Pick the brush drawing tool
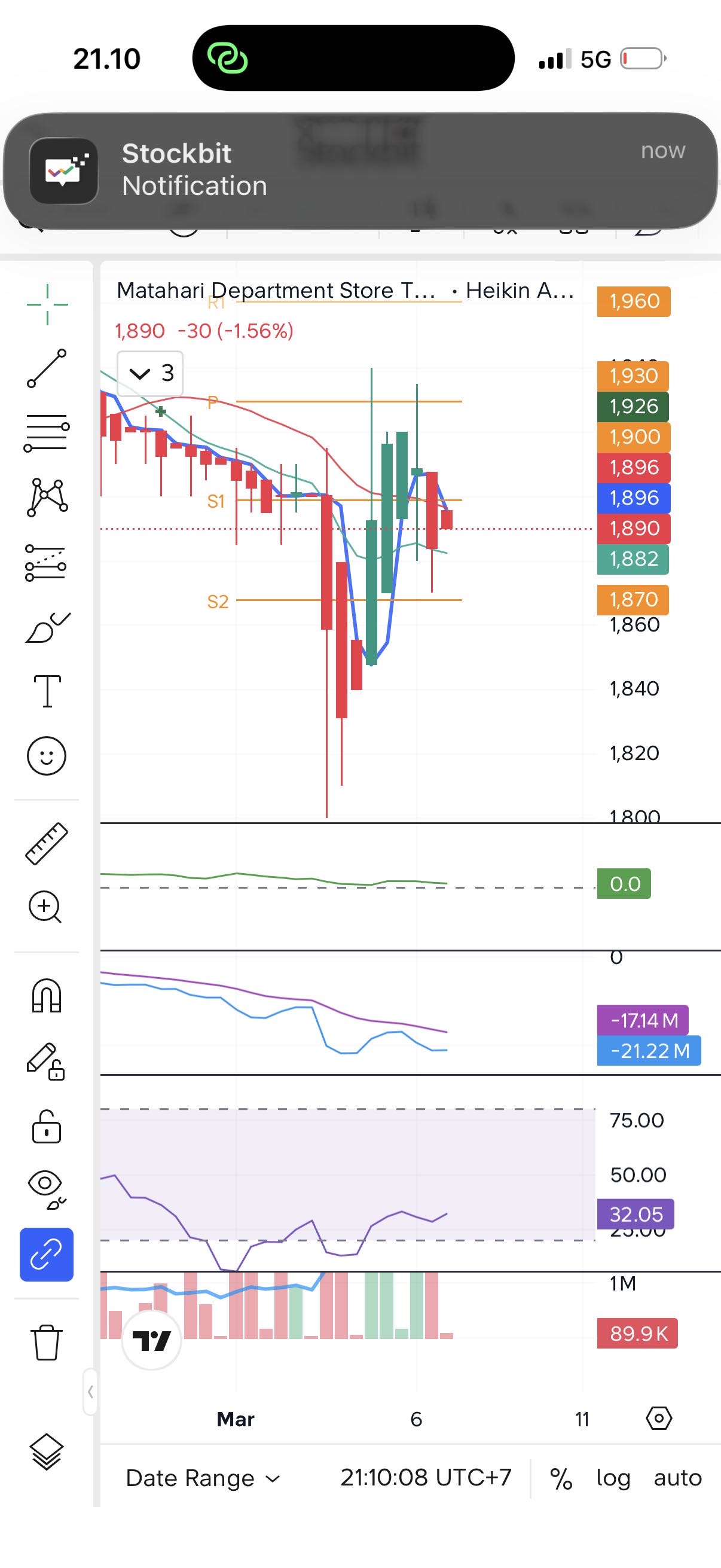 coord(47,627)
